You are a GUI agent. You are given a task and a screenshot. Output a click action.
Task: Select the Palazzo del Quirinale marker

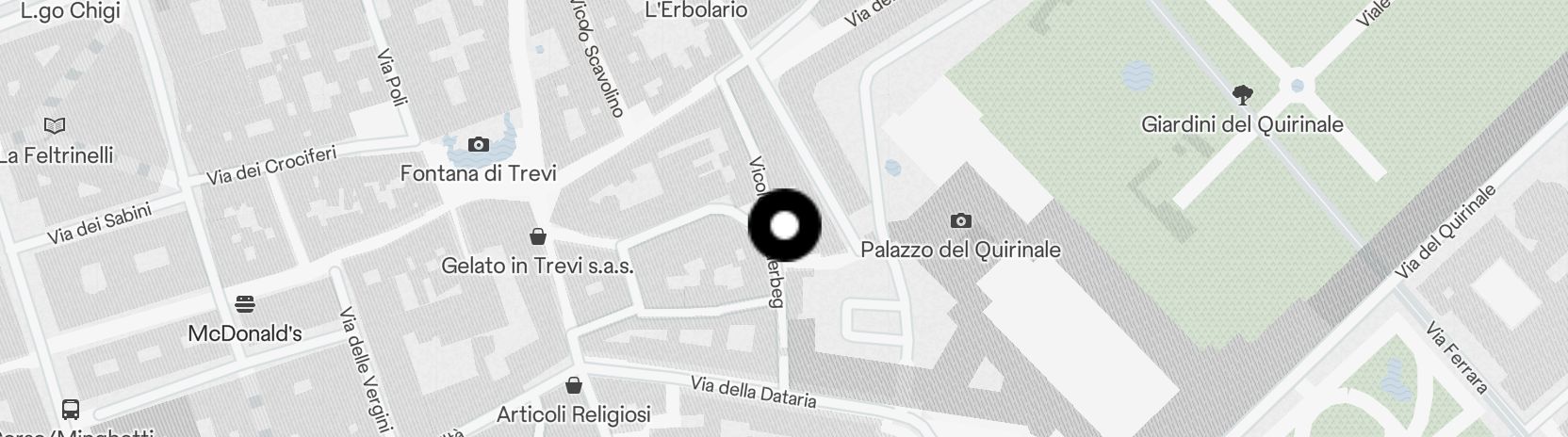(960, 221)
